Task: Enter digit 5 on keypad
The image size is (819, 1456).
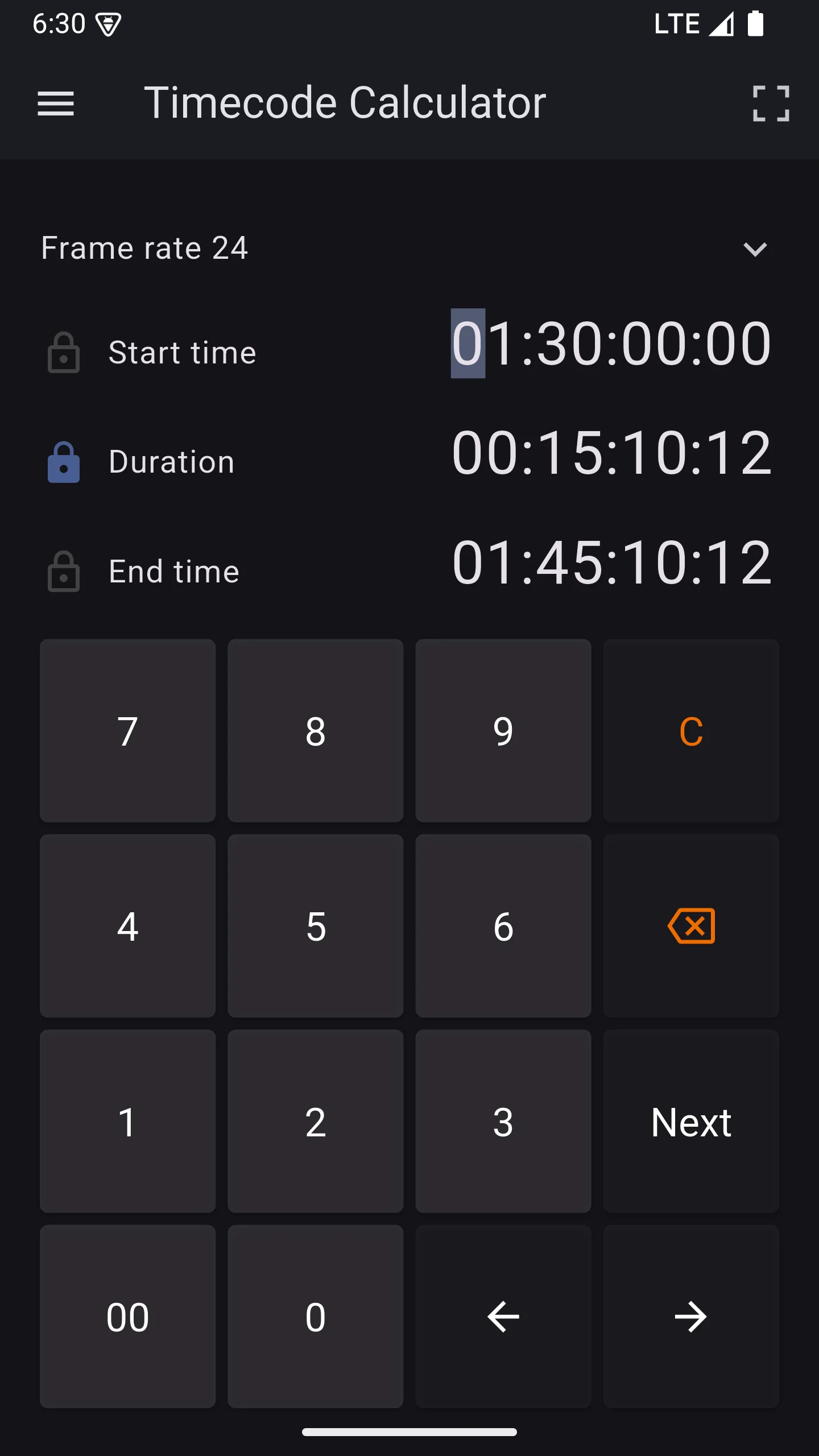Action: tap(315, 926)
